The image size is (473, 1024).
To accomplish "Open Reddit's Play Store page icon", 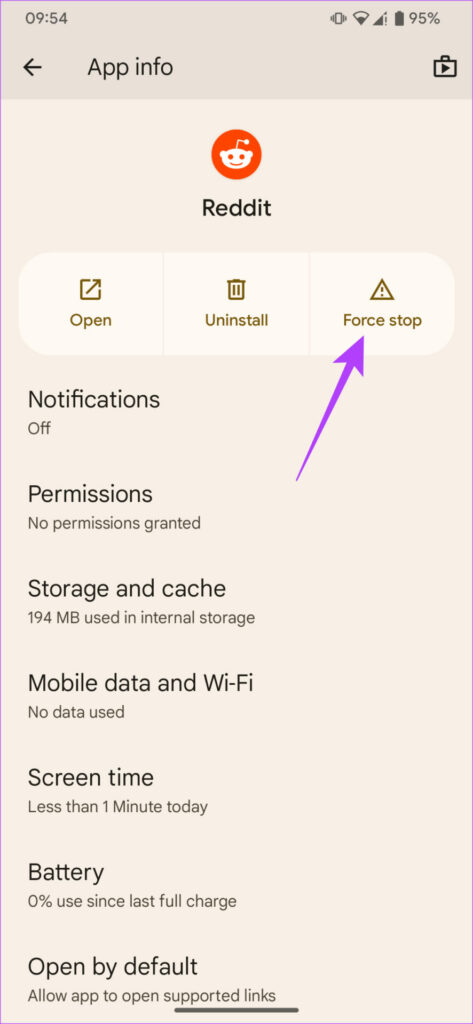I will tap(445, 67).
